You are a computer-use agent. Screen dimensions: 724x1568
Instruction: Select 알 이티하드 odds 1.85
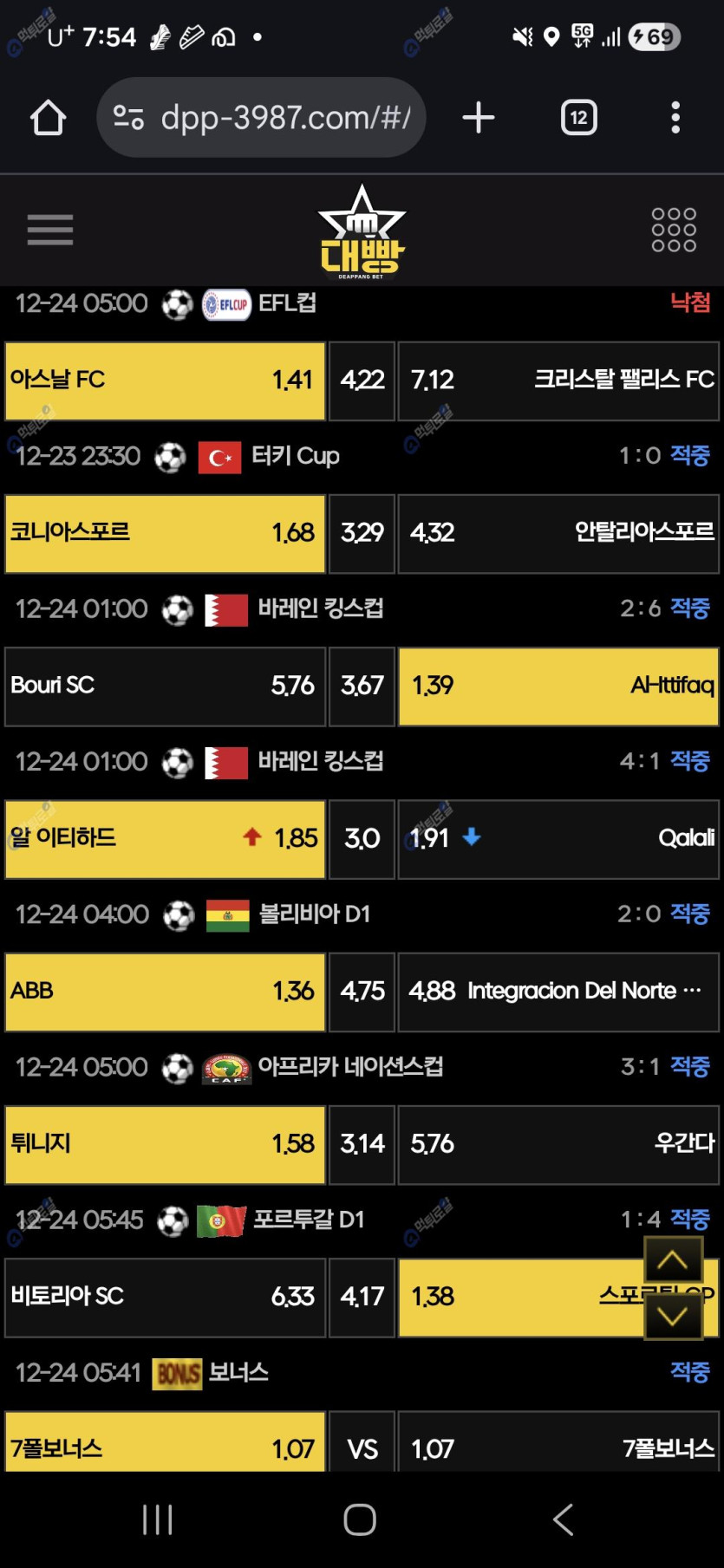point(165,838)
